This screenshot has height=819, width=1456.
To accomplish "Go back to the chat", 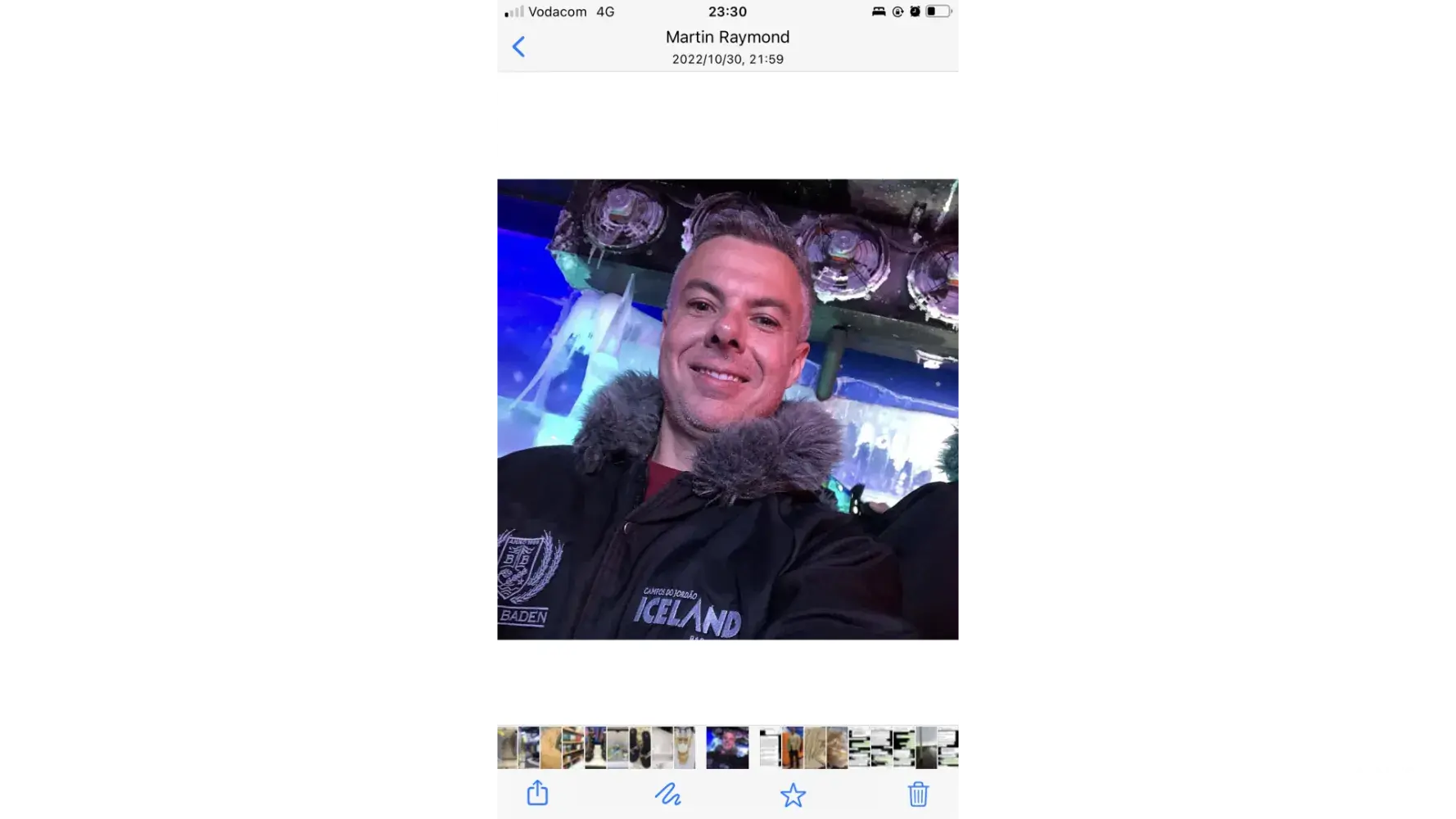I will [x=518, y=47].
